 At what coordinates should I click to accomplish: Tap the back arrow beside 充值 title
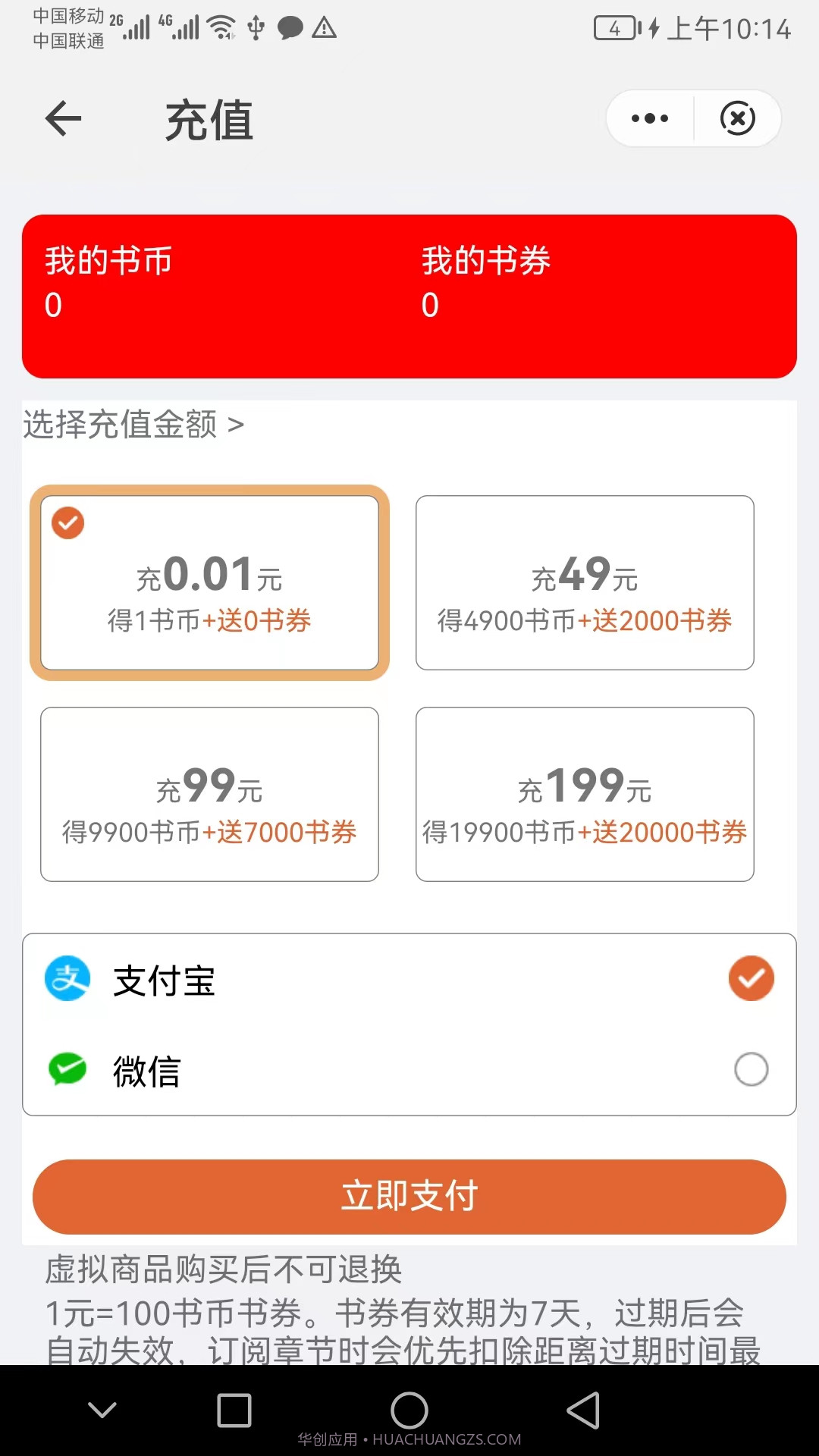[x=63, y=118]
